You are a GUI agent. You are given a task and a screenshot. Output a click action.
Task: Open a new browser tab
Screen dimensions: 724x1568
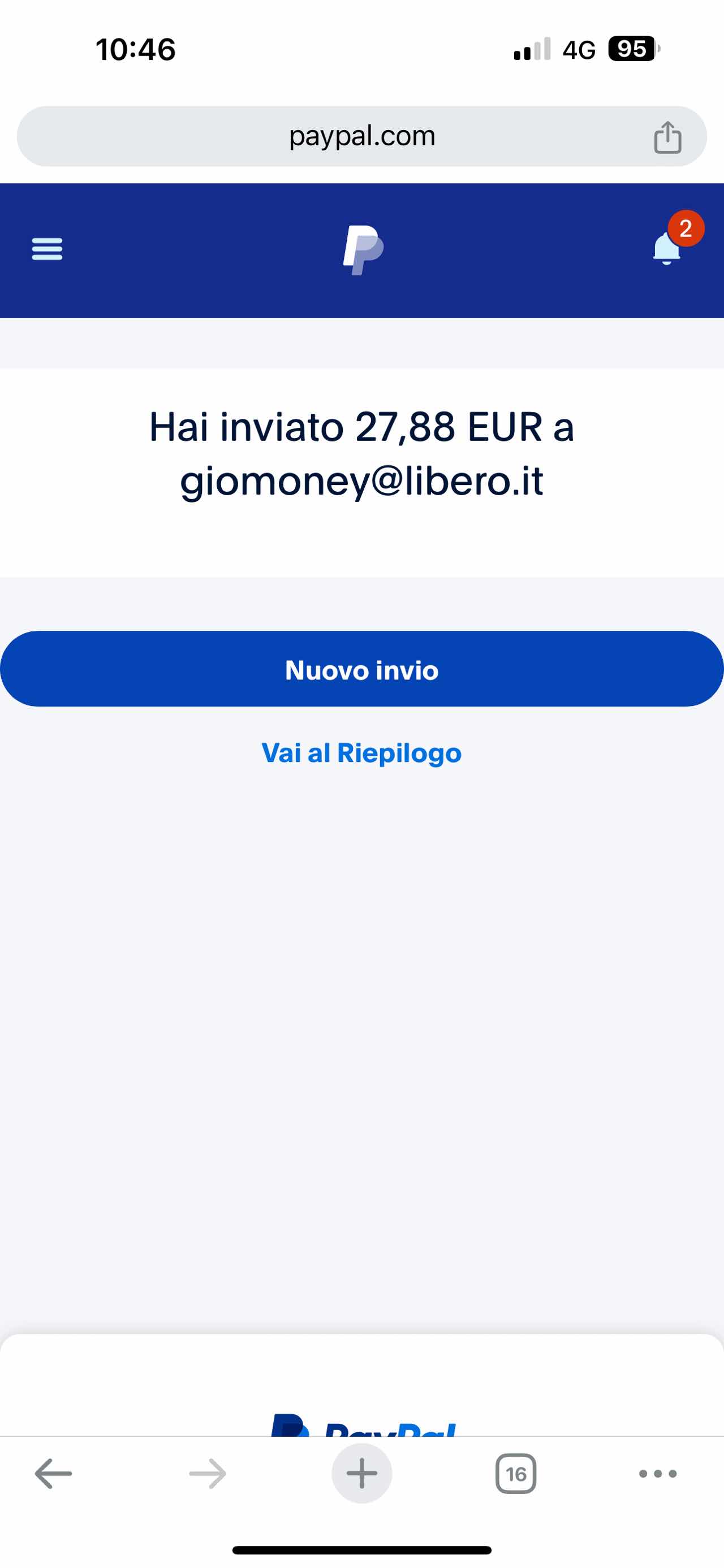[361, 1474]
